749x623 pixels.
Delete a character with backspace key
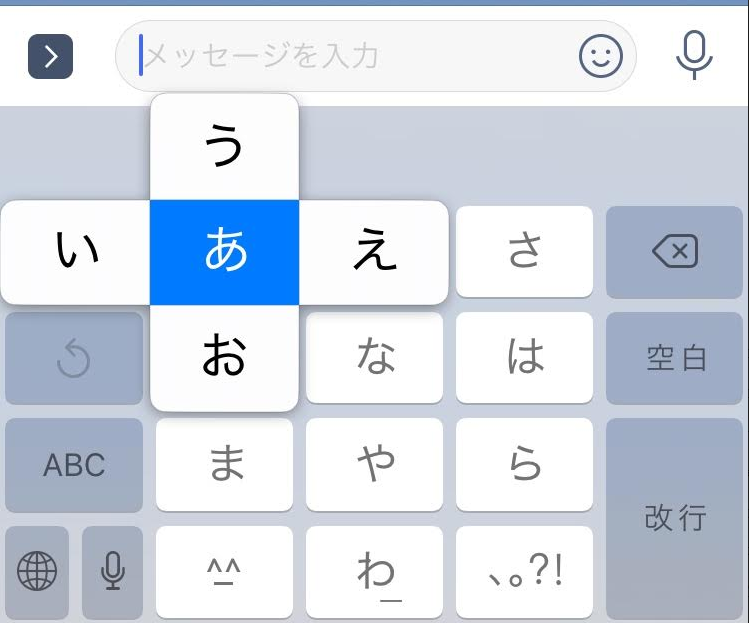674,252
